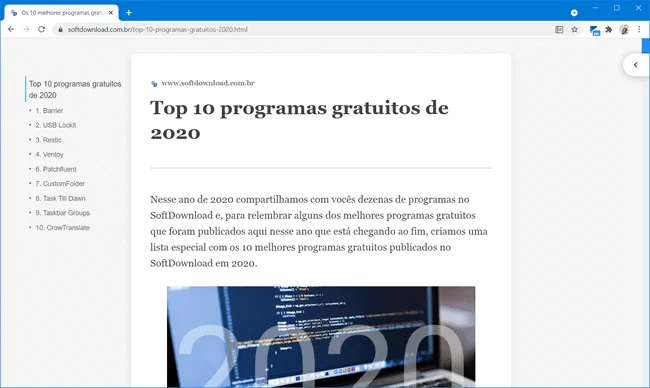Bookmark this page with the star

coord(574,29)
